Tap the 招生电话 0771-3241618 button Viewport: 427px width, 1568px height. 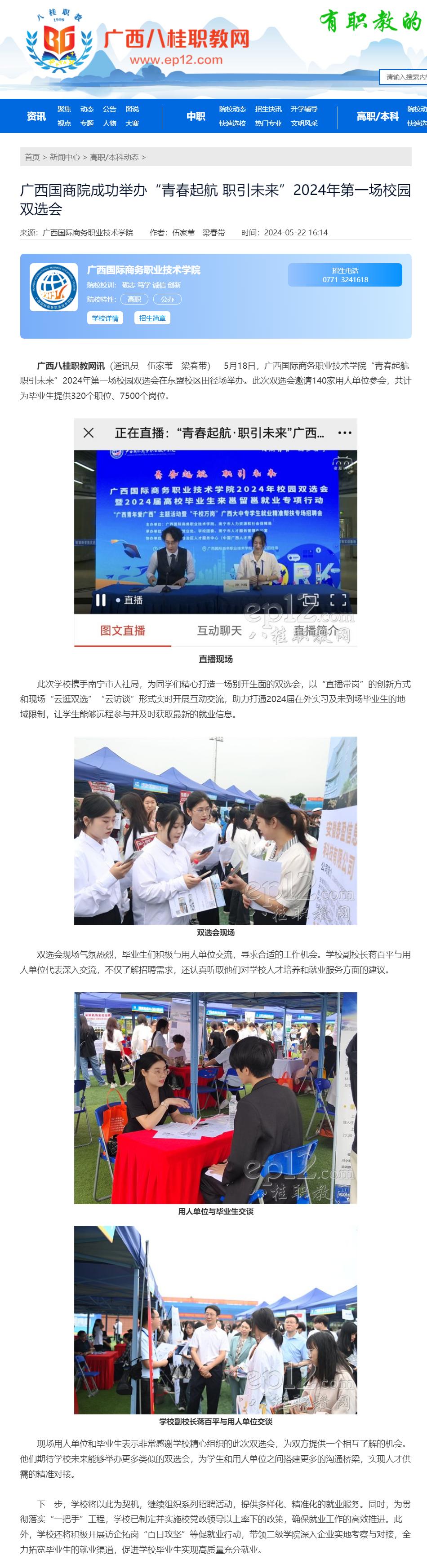click(345, 275)
